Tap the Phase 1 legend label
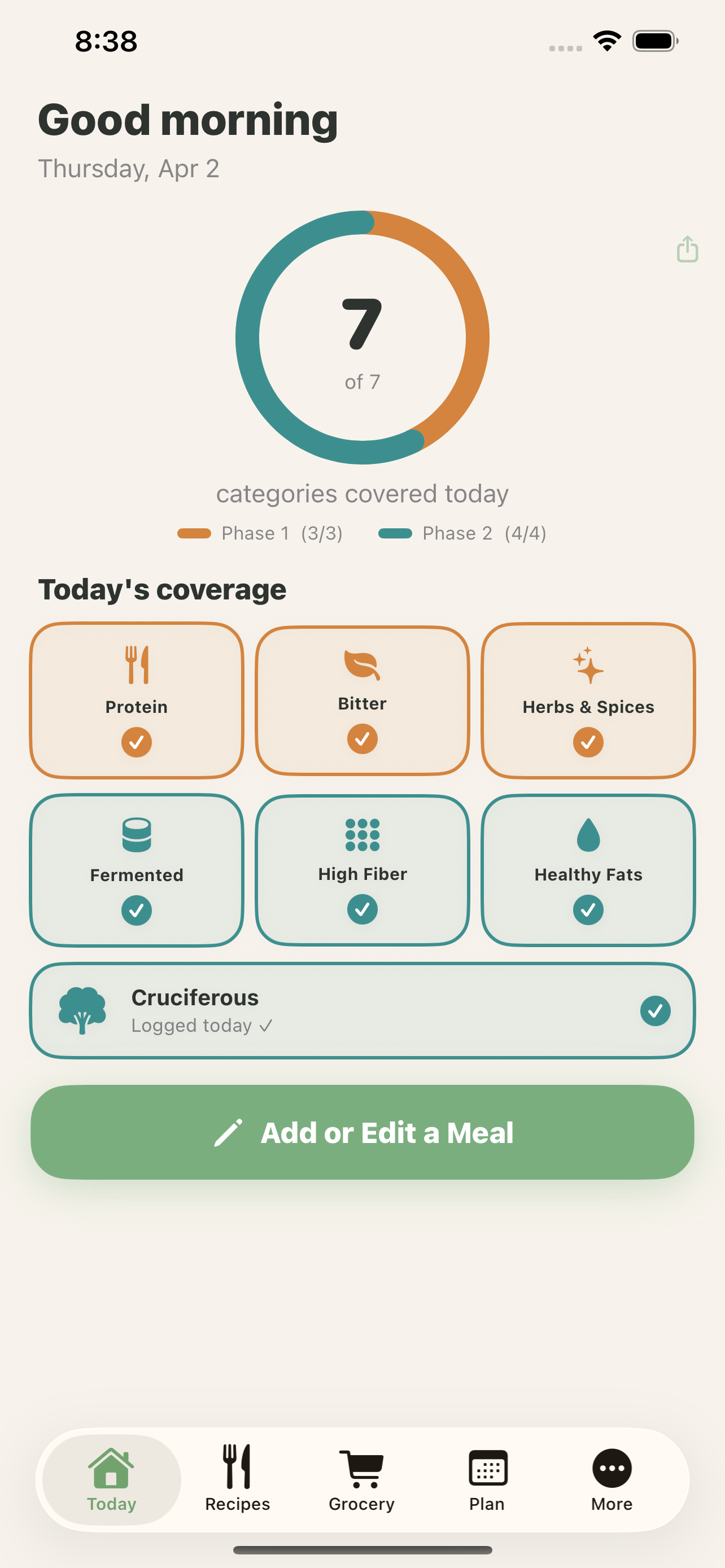The image size is (725, 1568). click(x=262, y=533)
